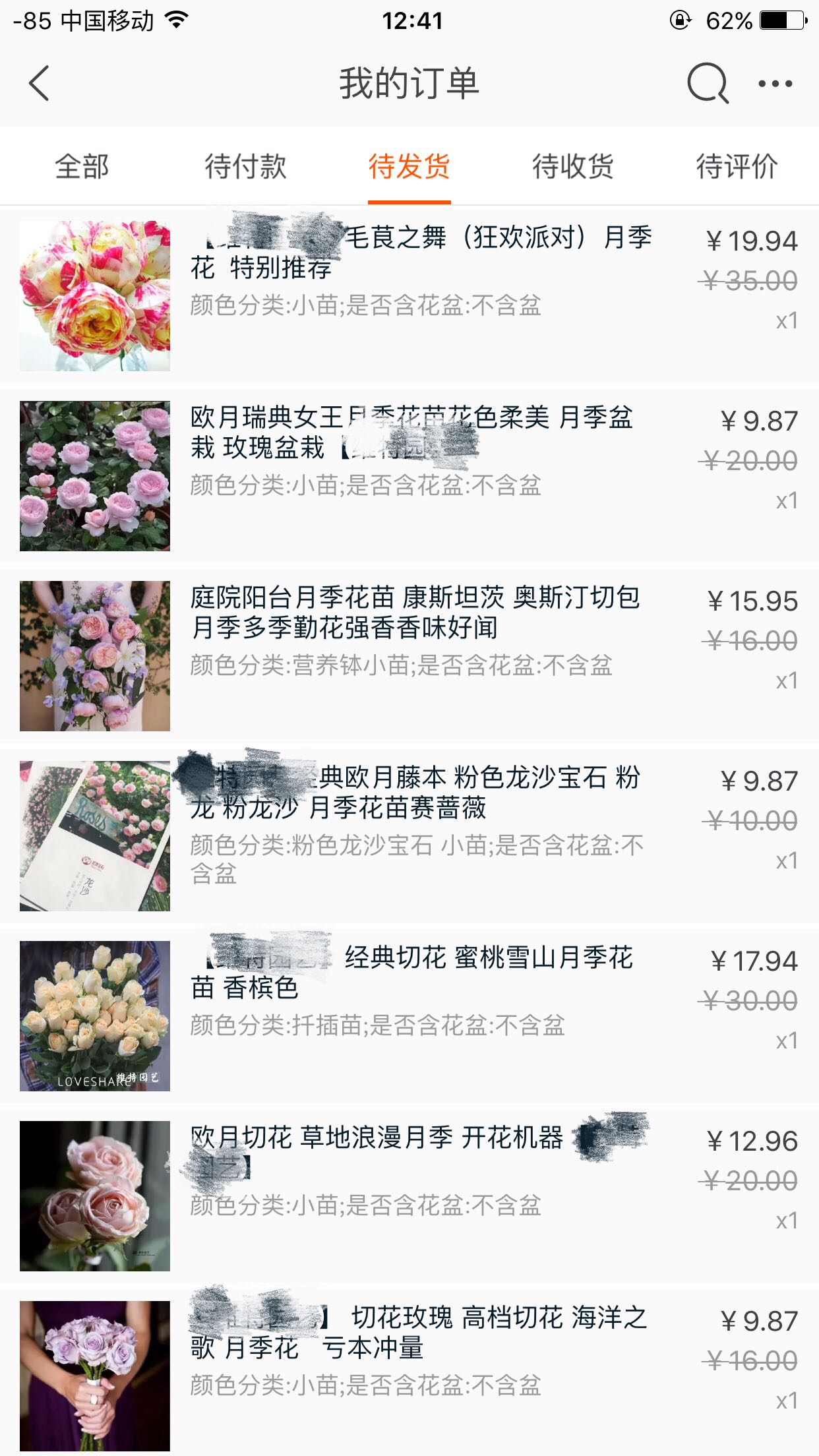Open order search magnifier

tap(707, 84)
